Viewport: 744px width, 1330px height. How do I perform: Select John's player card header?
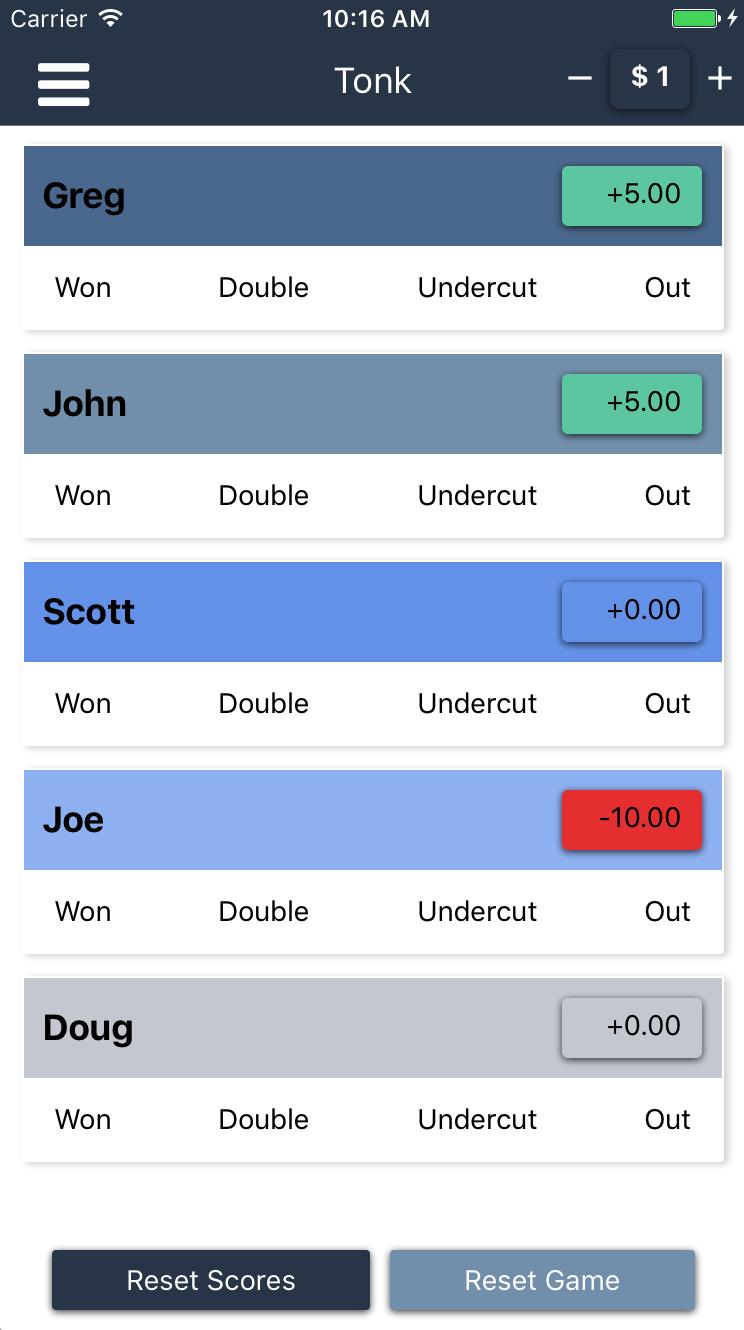point(300,403)
